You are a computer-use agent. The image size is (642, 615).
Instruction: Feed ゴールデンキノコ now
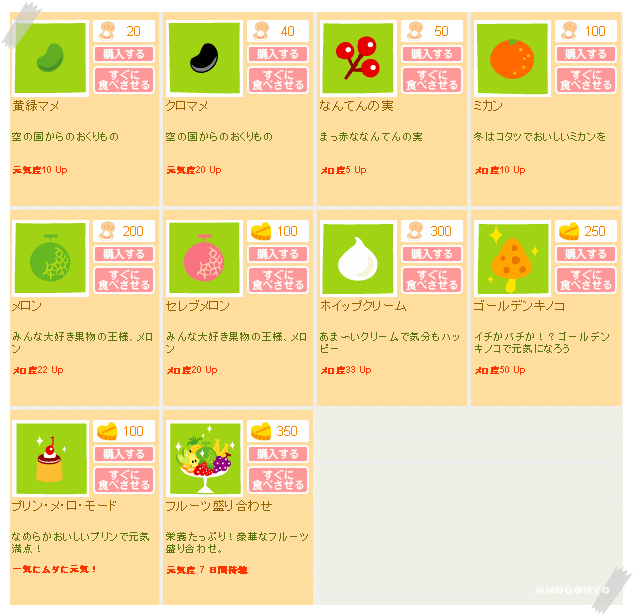[586, 280]
